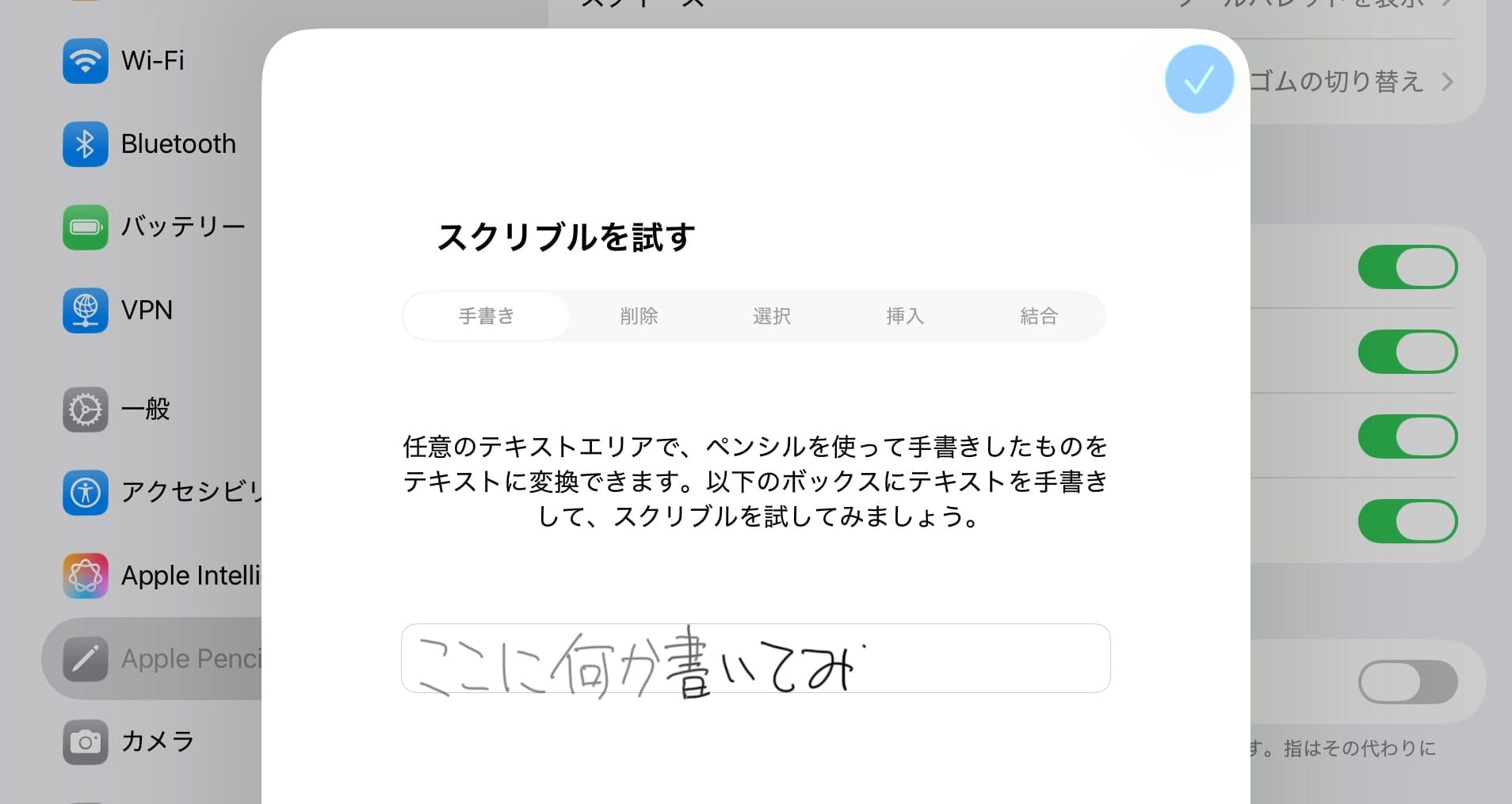The image size is (1512, 804).
Task: Confirm with the blue checkmark button
Action: (1198, 79)
